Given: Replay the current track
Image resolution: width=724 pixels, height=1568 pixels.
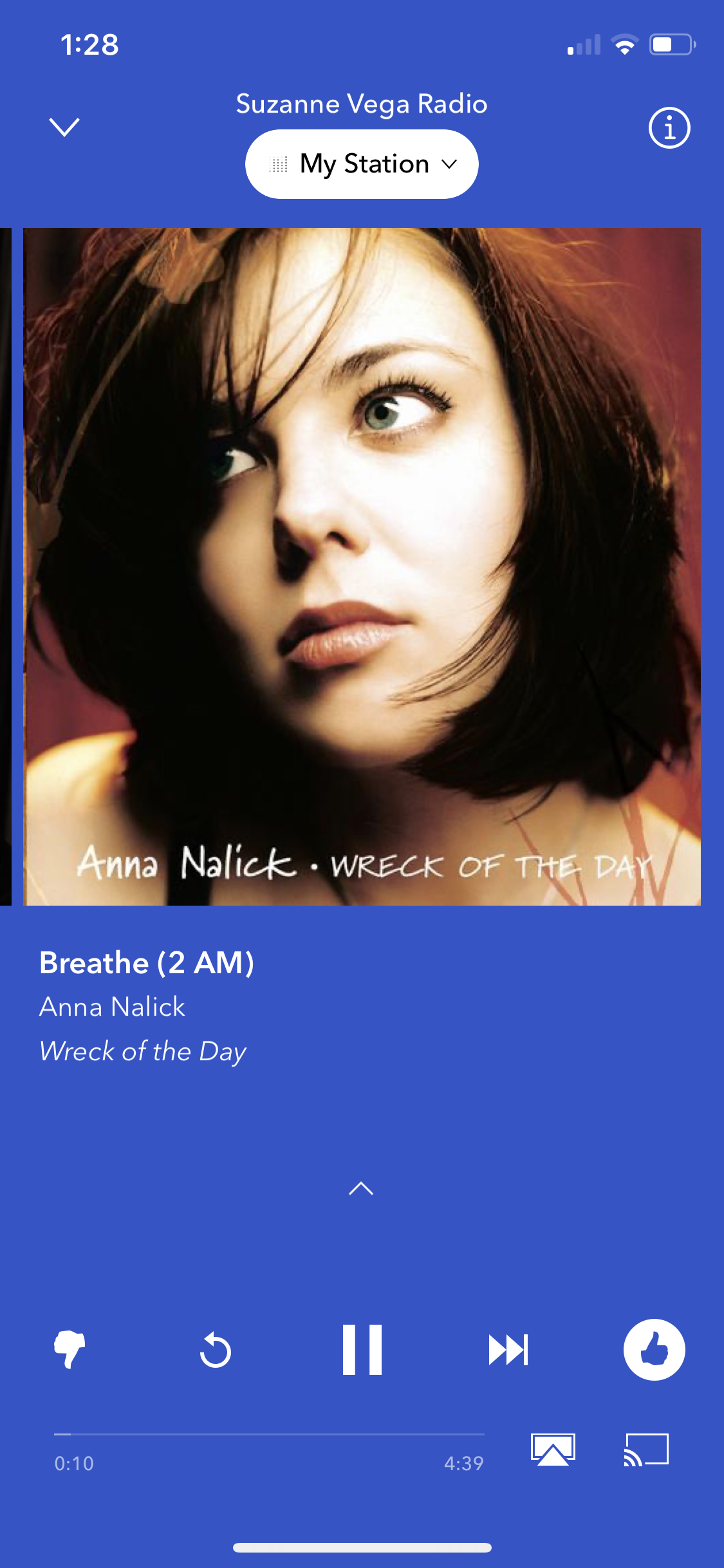Looking at the screenshot, I should point(216,1350).
